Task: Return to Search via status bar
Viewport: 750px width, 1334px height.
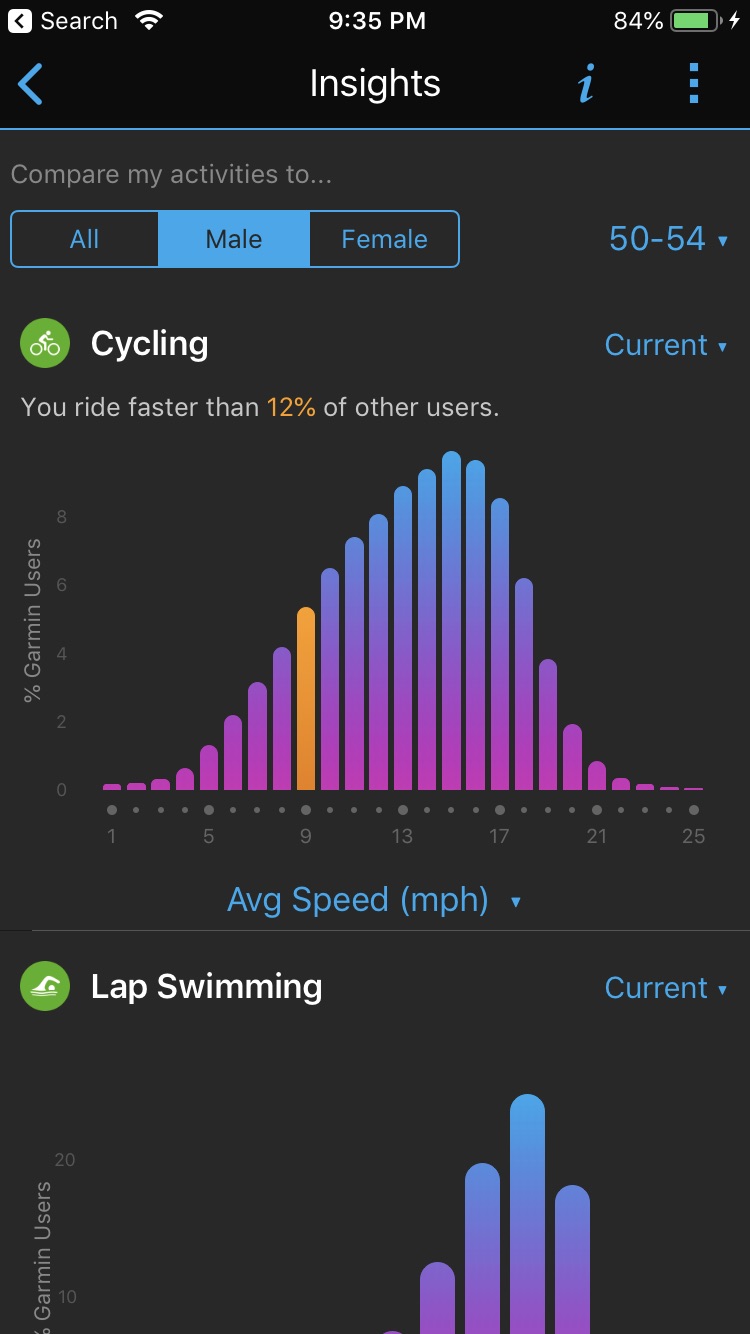Action: click(x=64, y=21)
